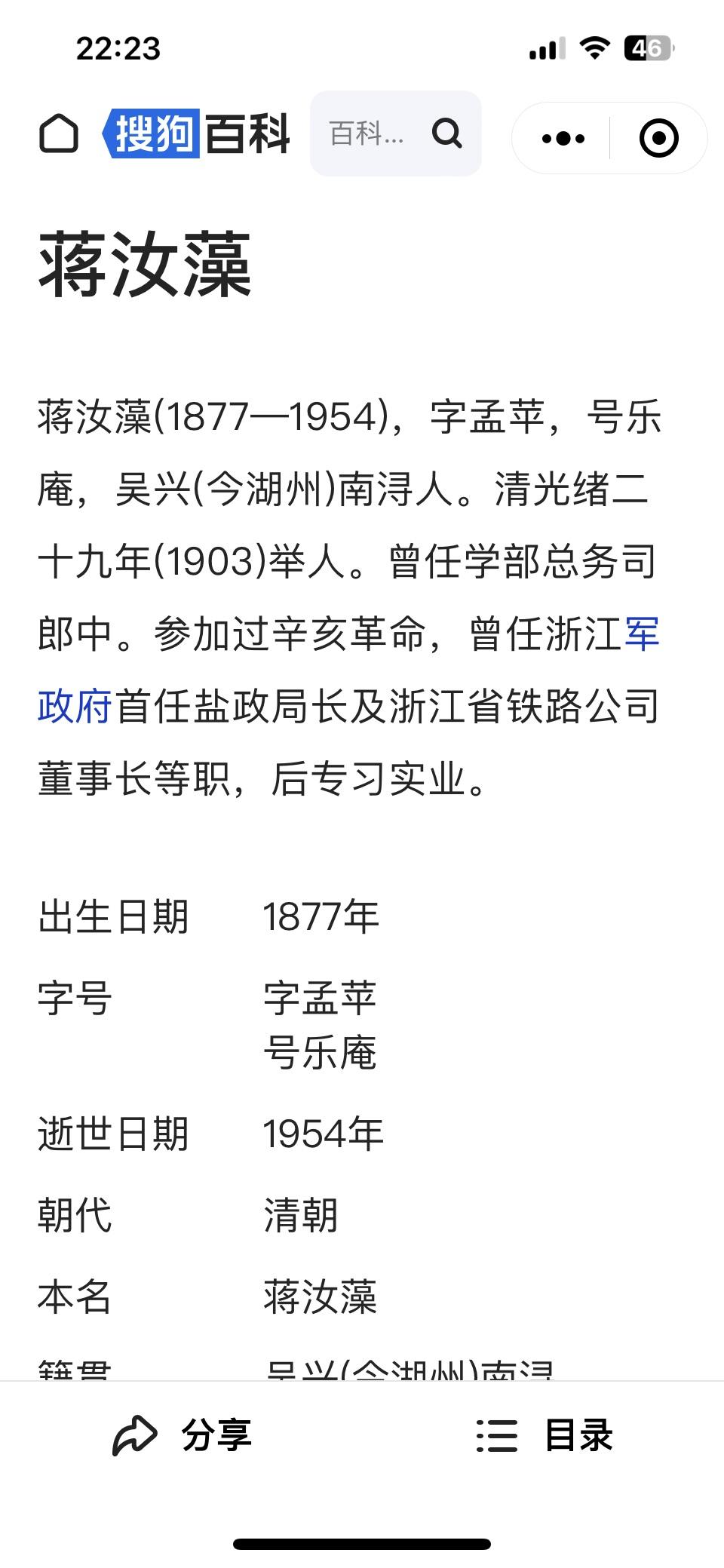Tap the 搜狗百科 logo
This screenshot has height=1568, width=724.
click(197, 133)
